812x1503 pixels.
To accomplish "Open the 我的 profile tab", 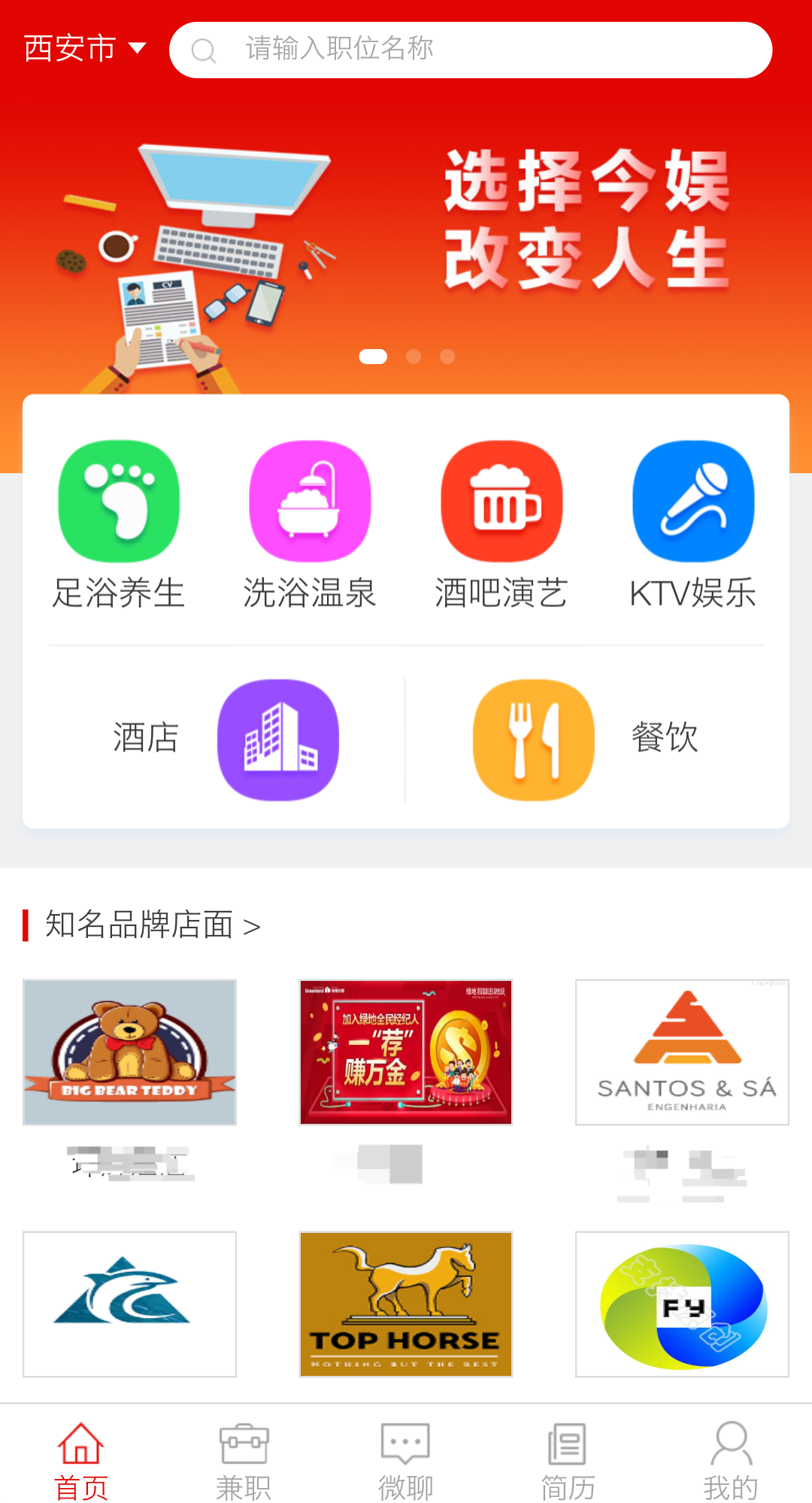I will coord(730,1456).
